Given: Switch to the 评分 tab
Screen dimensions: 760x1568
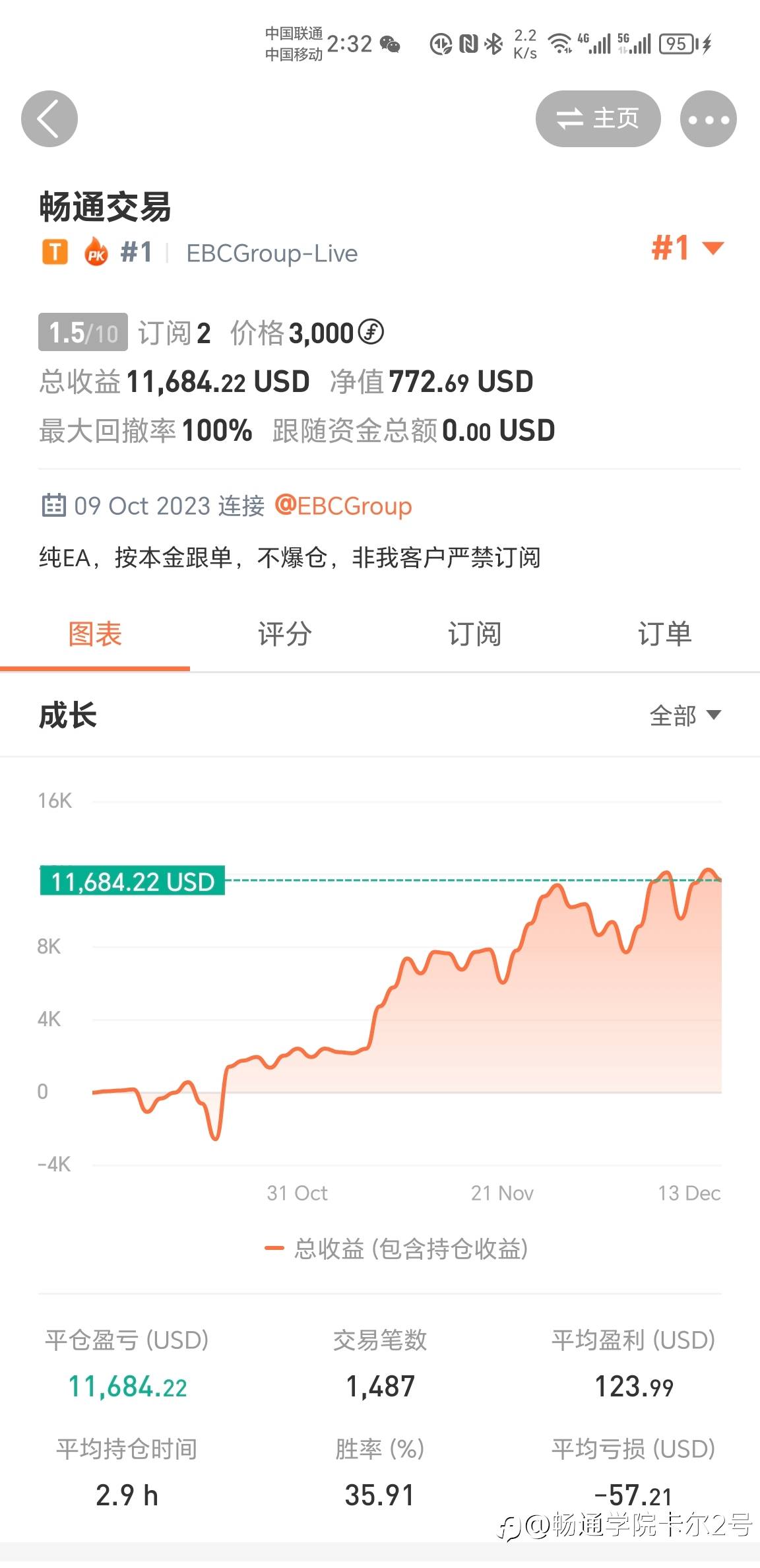Looking at the screenshot, I should pyautogui.click(x=285, y=634).
